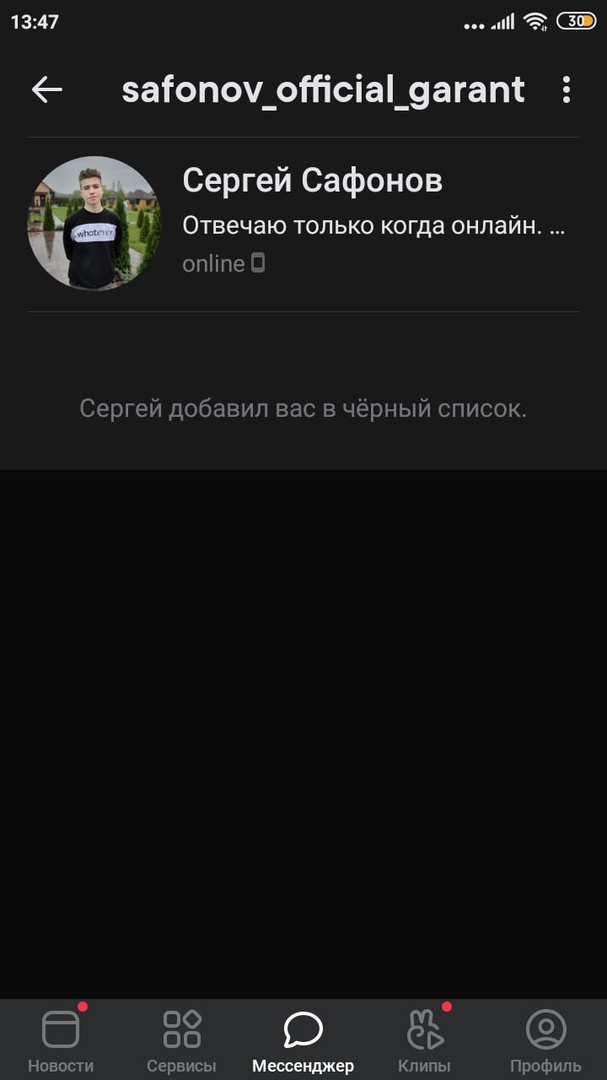Viewport: 607px width, 1080px height.
Task: Open the Сервисы tab
Action: pos(182,1040)
